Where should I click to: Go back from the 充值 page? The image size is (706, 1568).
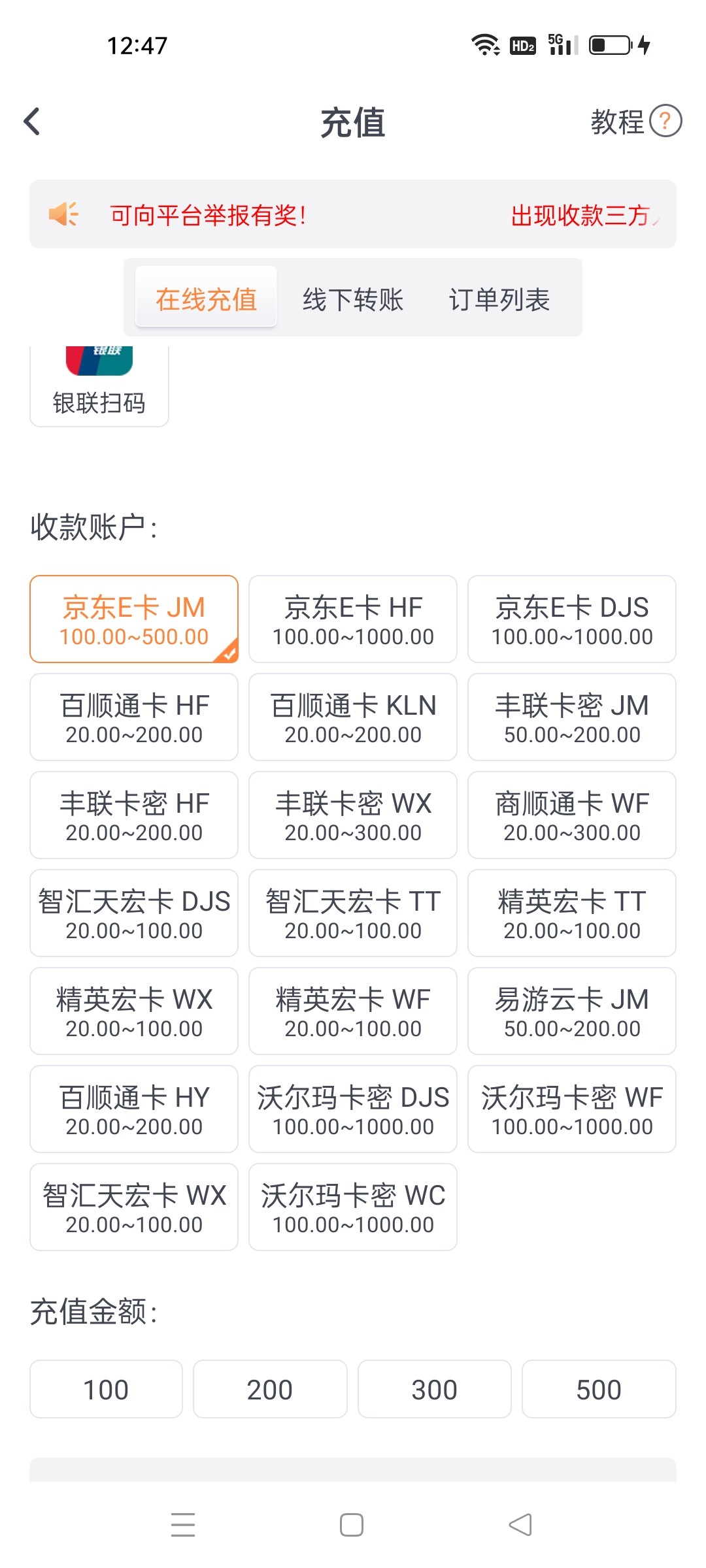(x=32, y=122)
